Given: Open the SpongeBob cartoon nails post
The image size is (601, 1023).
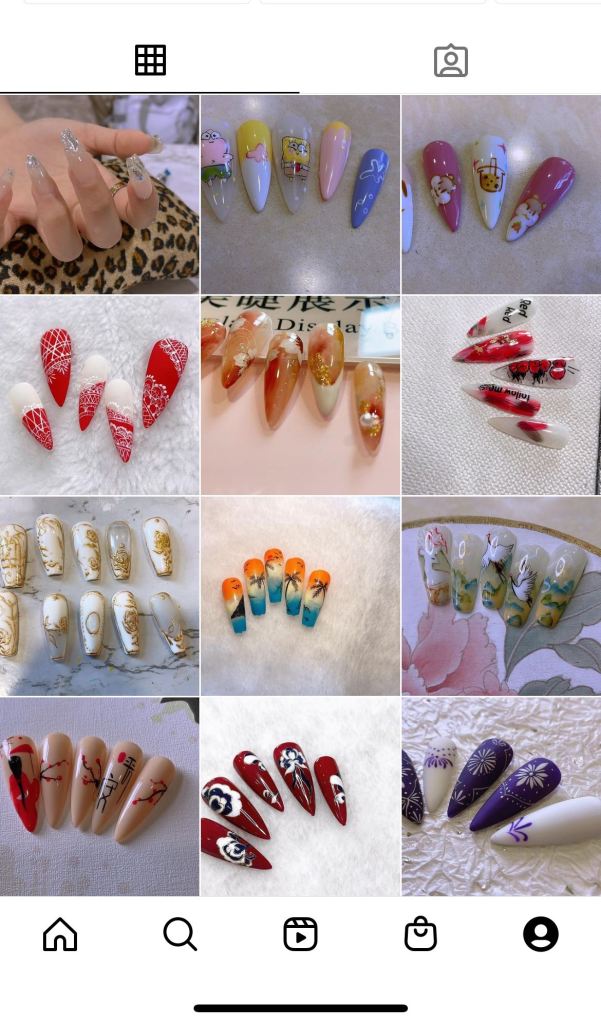Looking at the screenshot, I should pyautogui.click(x=300, y=194).
